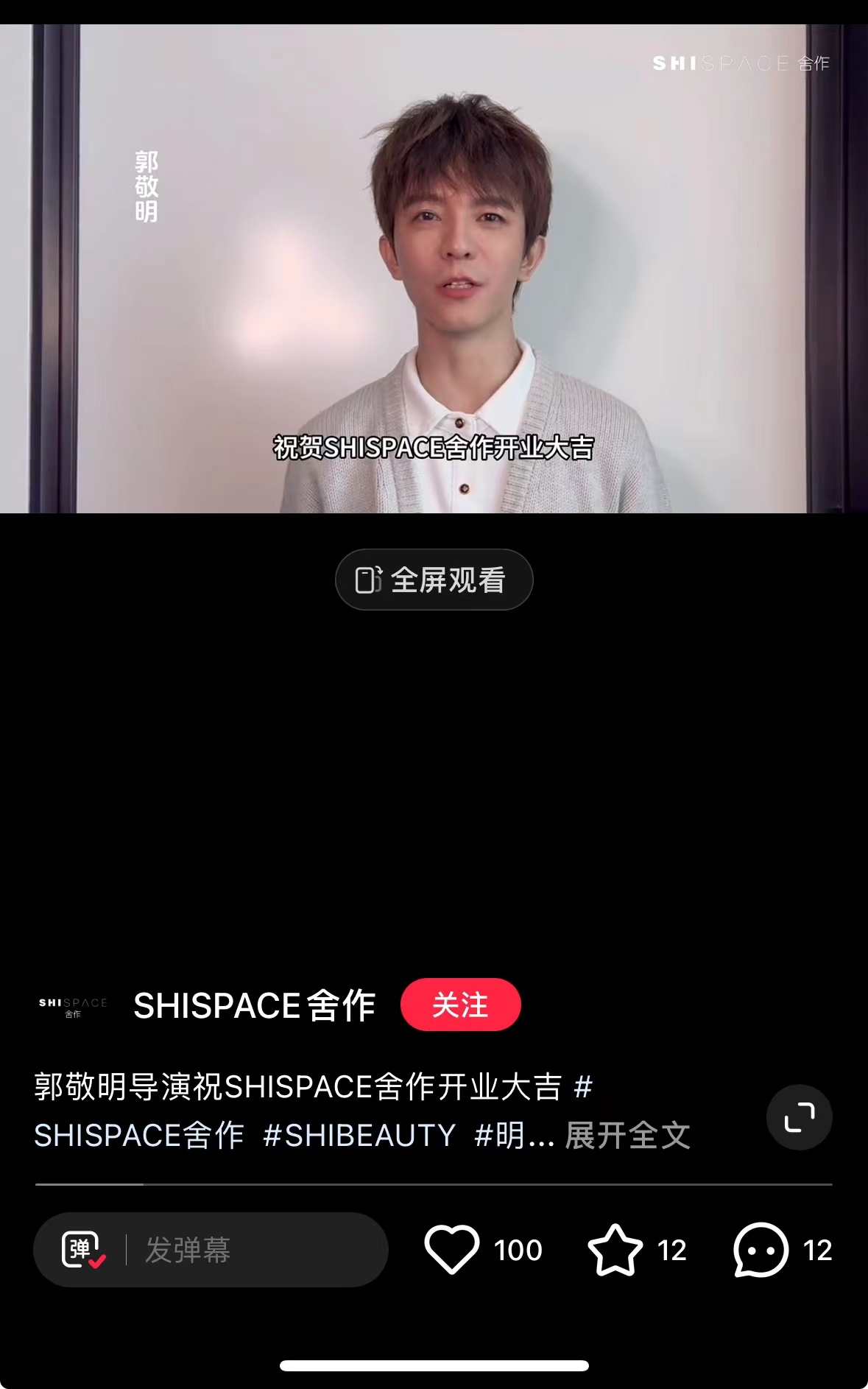Expand the caption with 展开全文
Viewport: 868px width, 1389px height.
point(627,1136)
